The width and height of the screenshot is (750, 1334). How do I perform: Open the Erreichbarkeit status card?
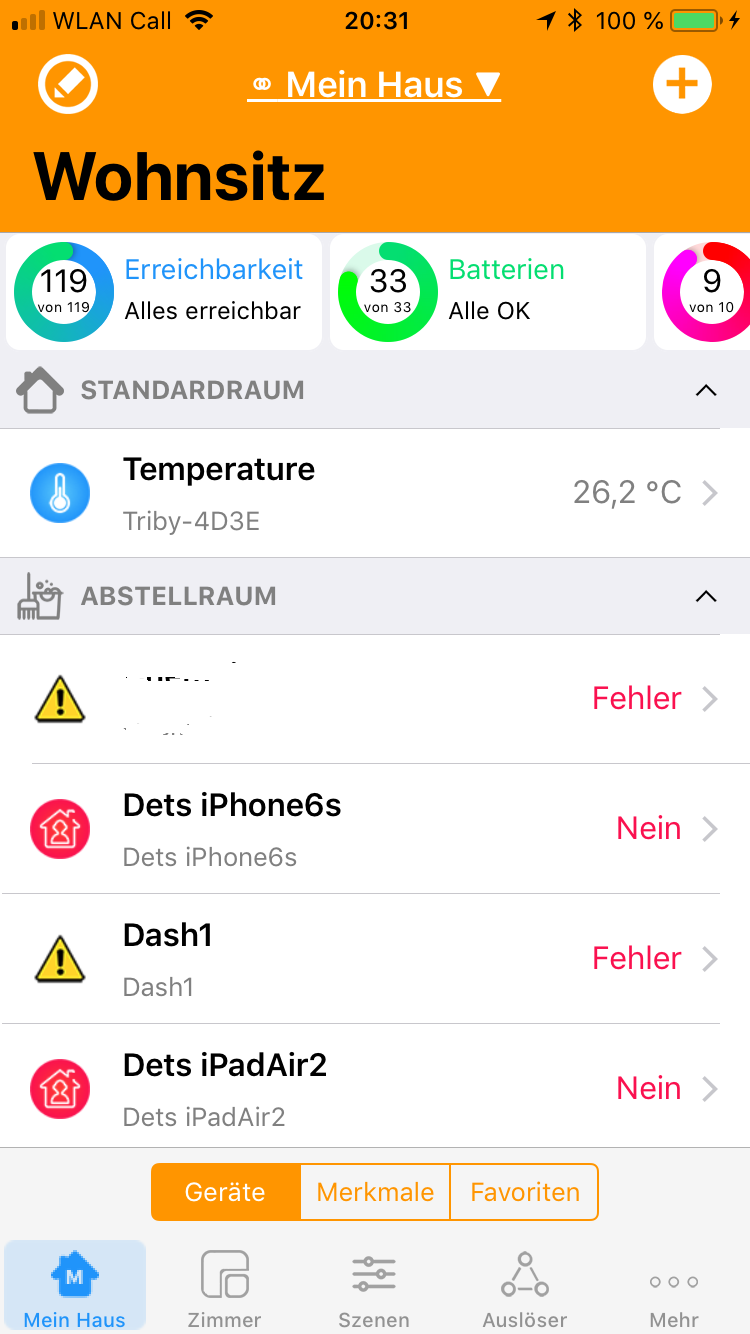(x=164, y=292)
